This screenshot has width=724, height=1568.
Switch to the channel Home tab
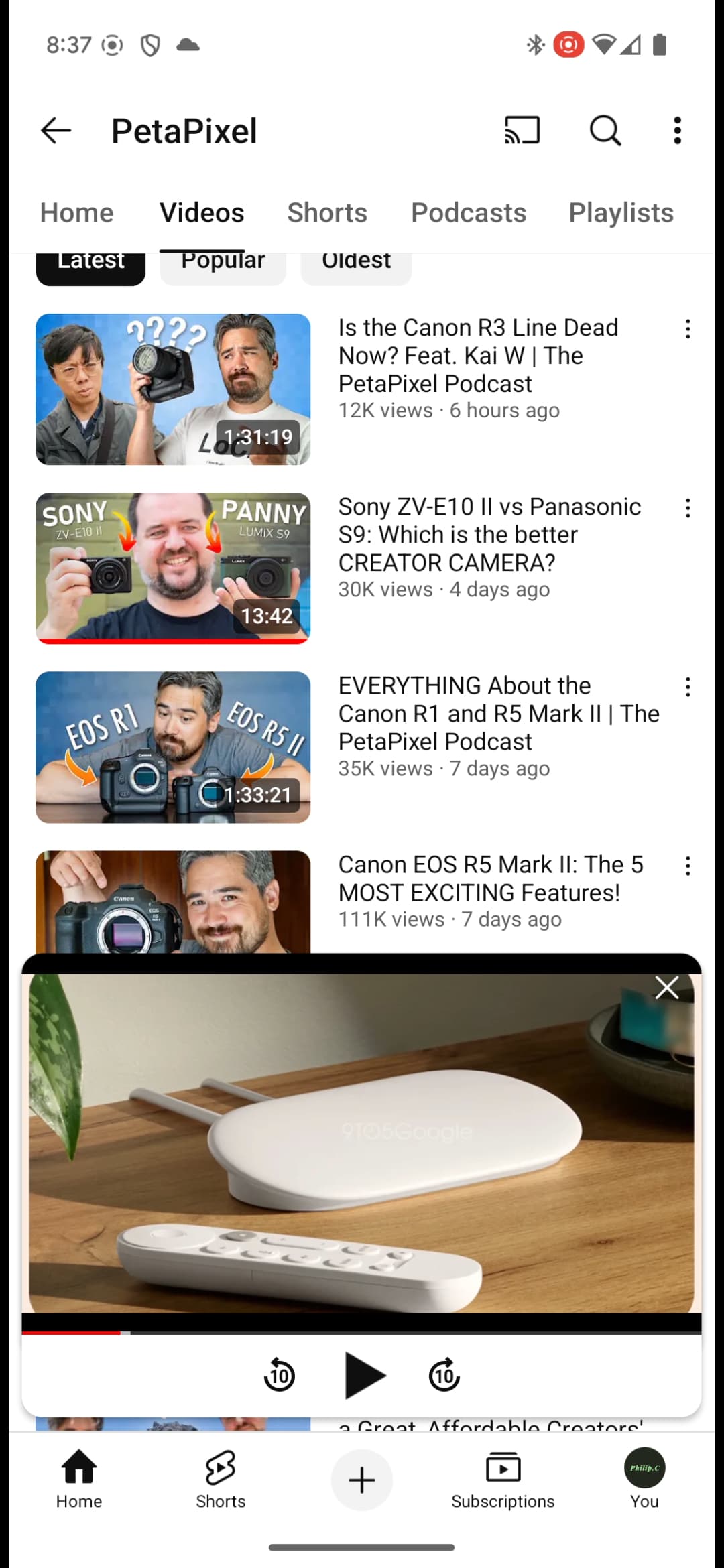pos(76,213)
